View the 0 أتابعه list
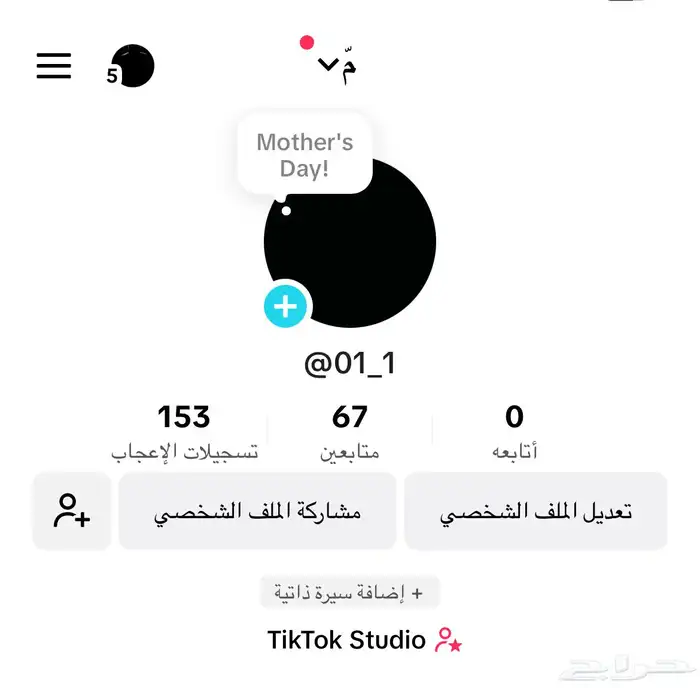Screen dimensions: 700x688 click(515, 431)
